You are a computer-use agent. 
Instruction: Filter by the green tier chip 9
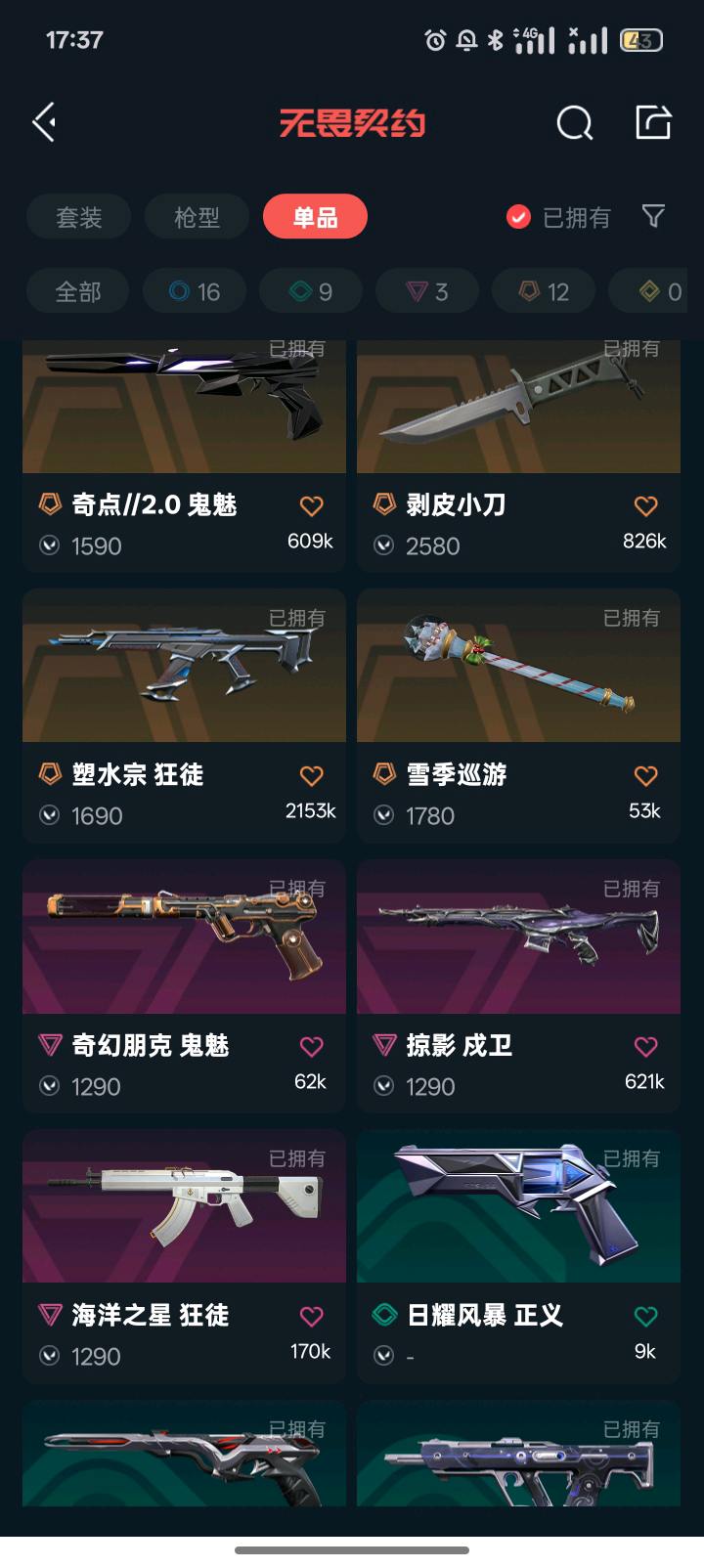(311, 291)
